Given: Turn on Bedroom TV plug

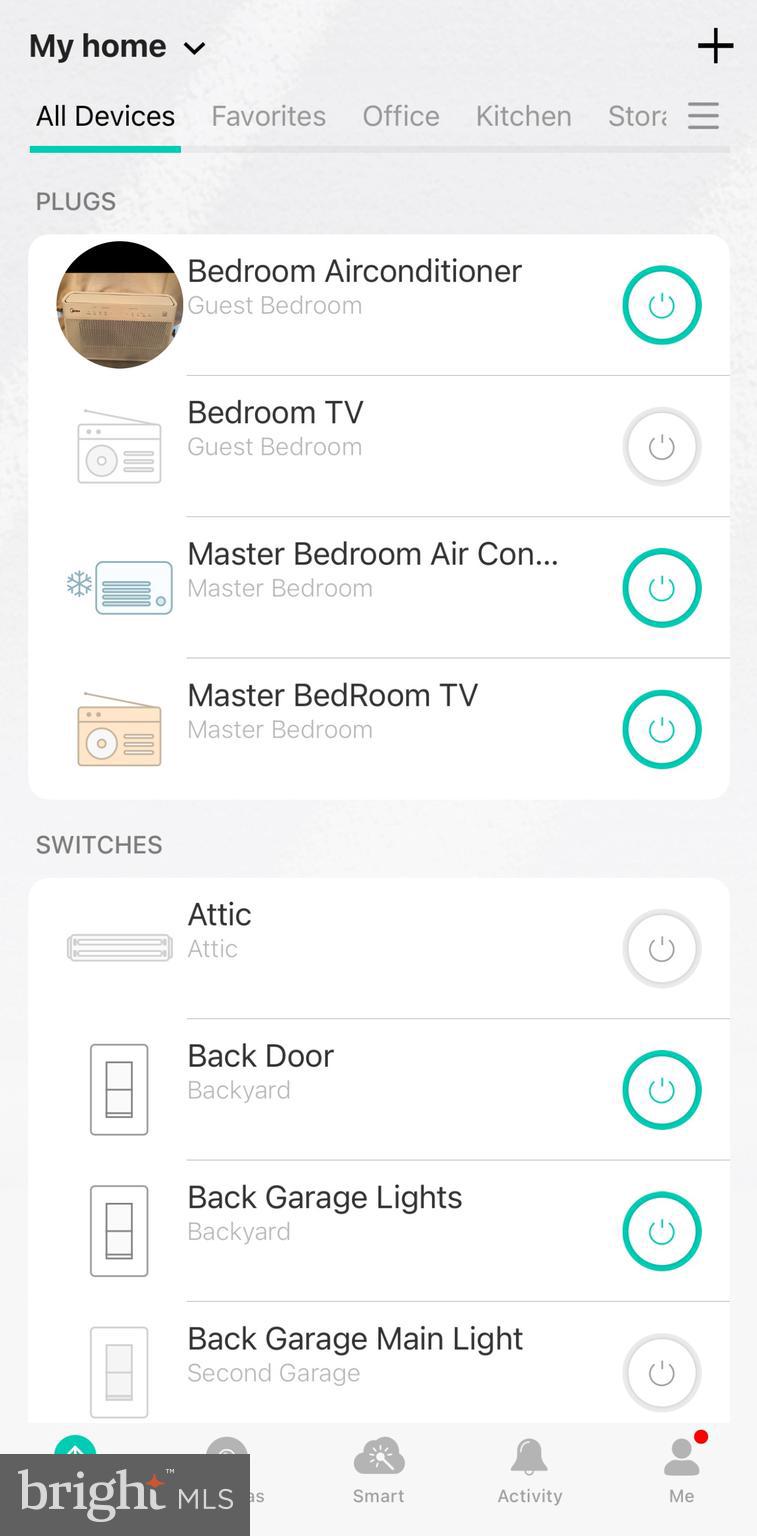Looking at the screenshot, I should 661,447.
